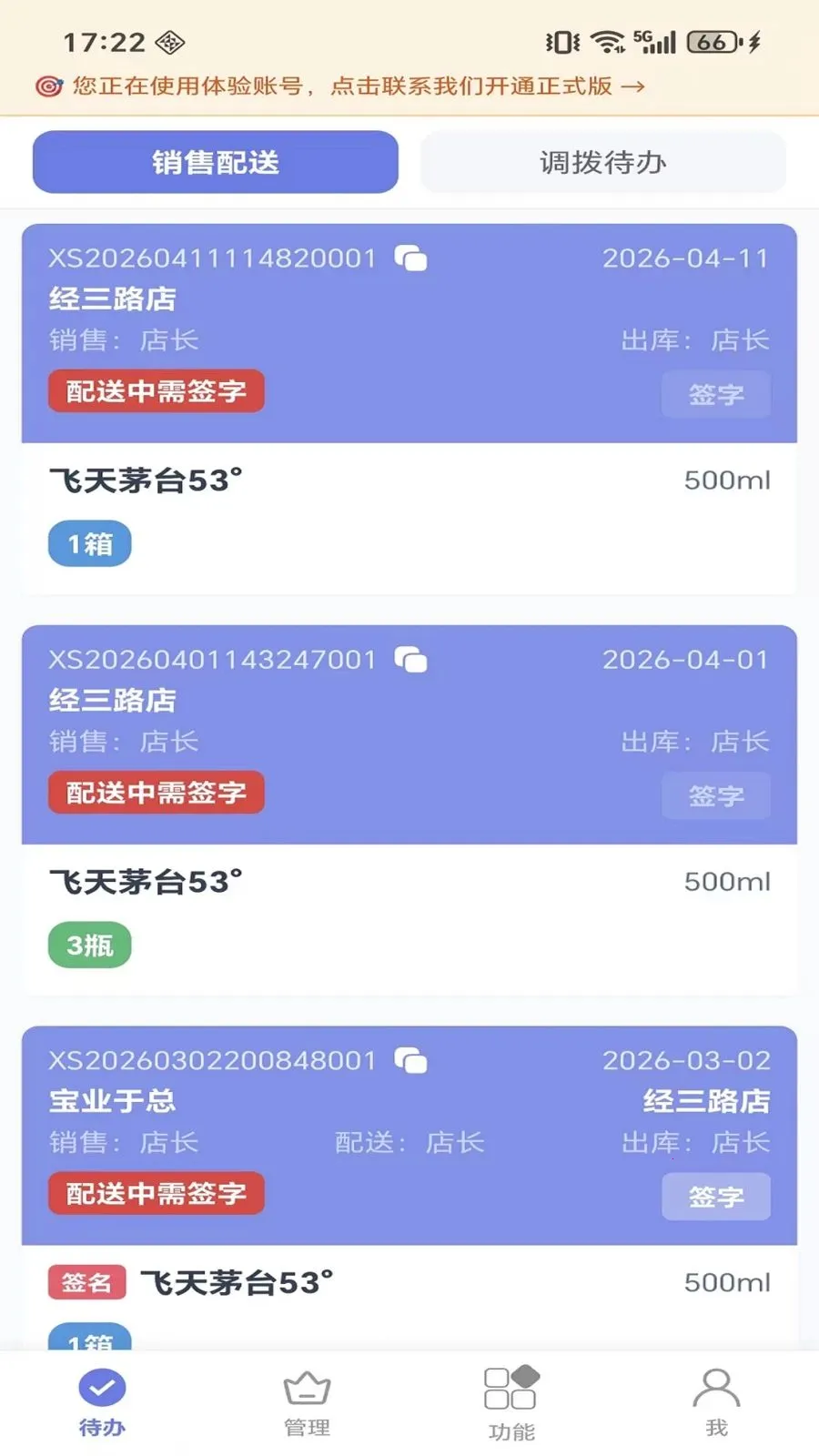Tap the 配送中需签字 badge on first order

pos(155,391)
